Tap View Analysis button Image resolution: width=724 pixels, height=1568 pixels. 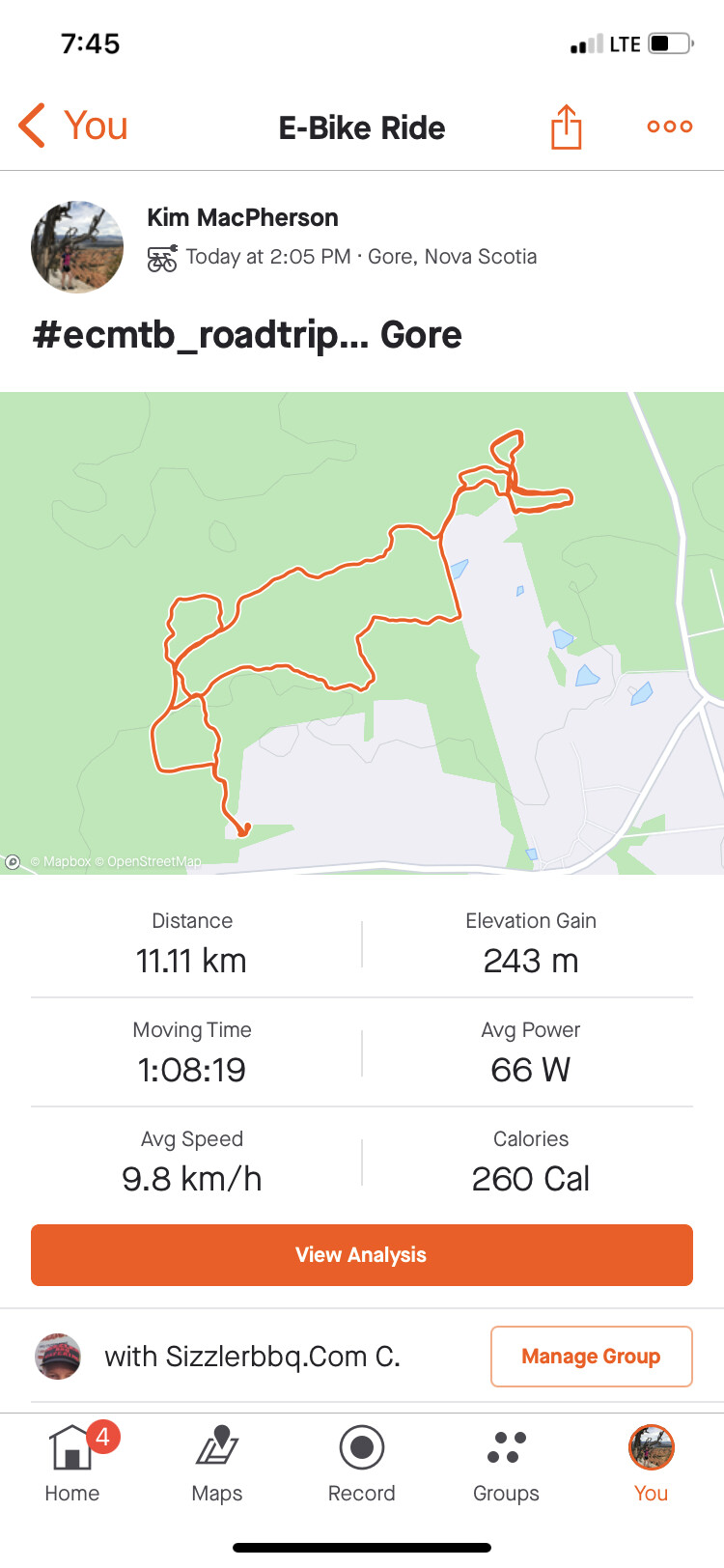pos(362,1254)
